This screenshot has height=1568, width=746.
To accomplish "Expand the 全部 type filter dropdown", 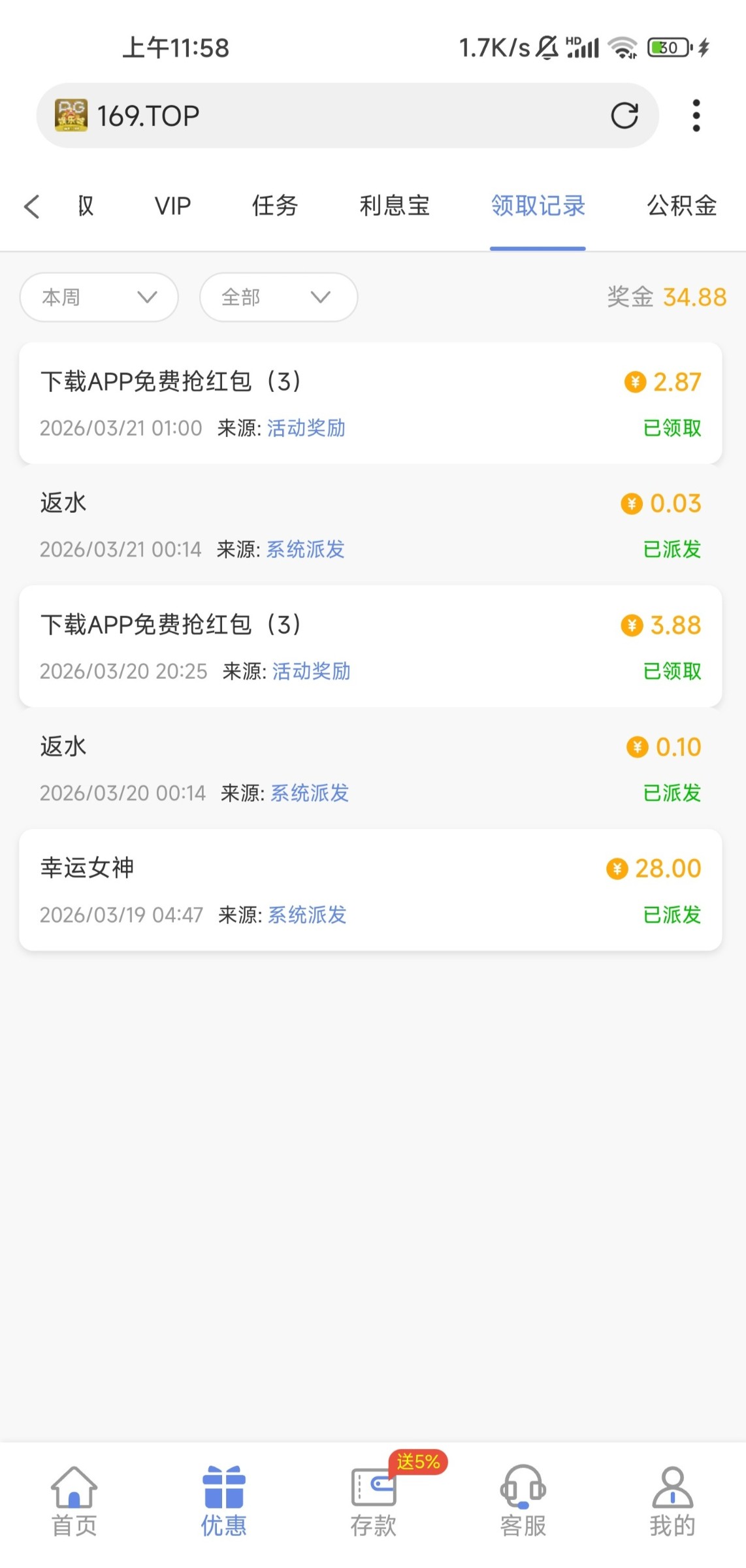I will pos(278,297).
